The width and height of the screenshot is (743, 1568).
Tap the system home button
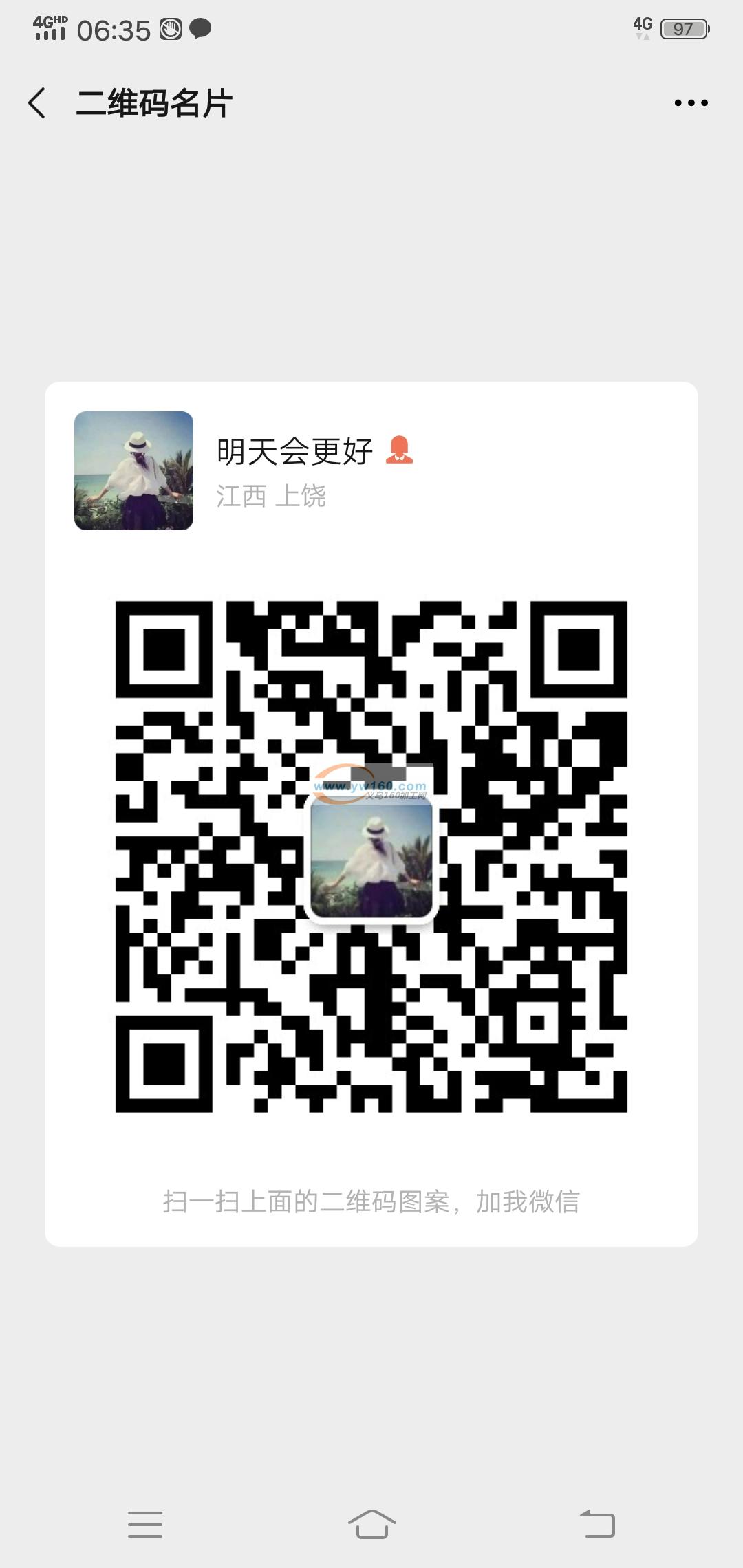[x=371, y=1524]
